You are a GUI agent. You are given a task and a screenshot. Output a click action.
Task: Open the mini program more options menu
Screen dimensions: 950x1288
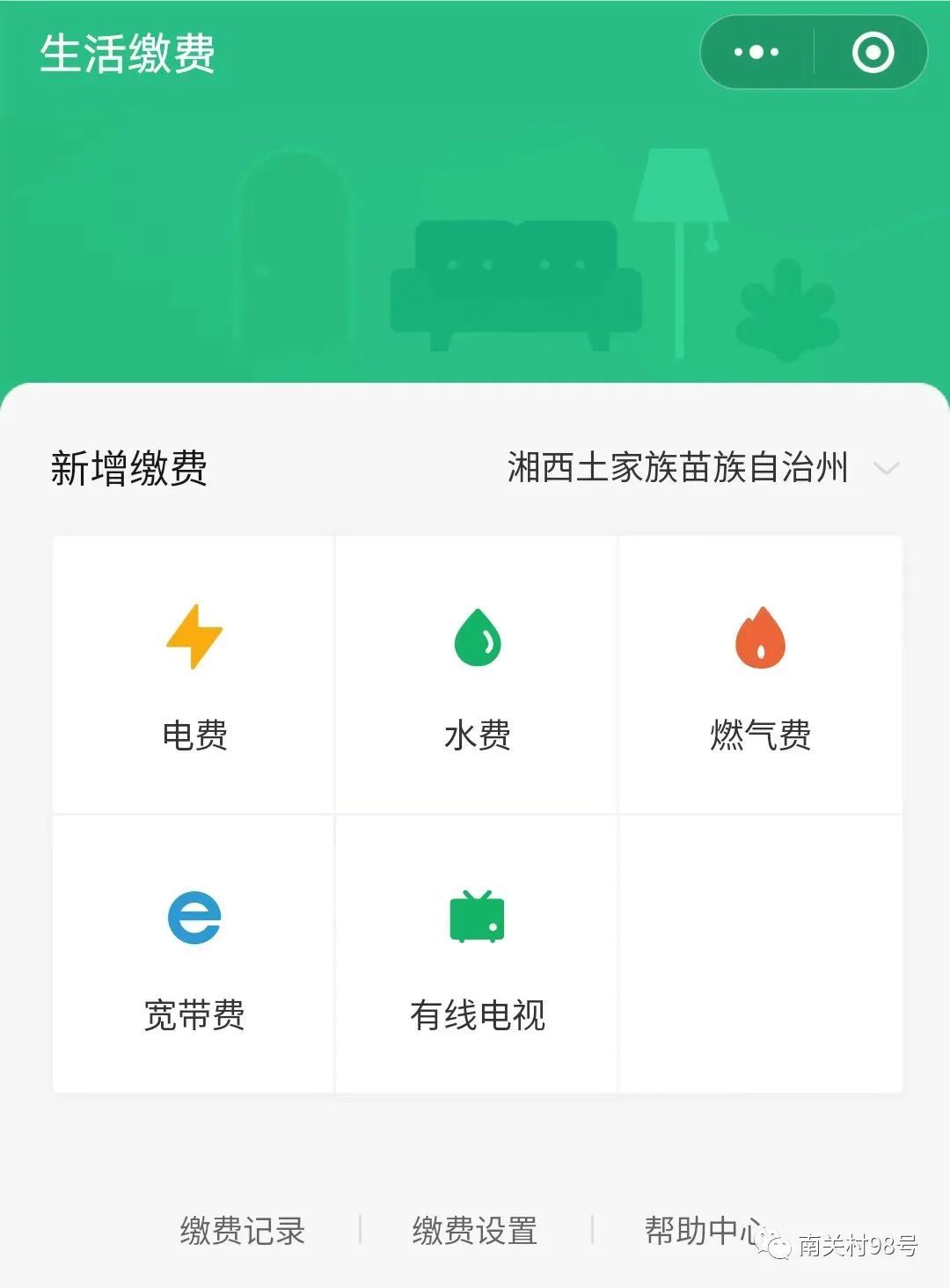coord(756,53)
